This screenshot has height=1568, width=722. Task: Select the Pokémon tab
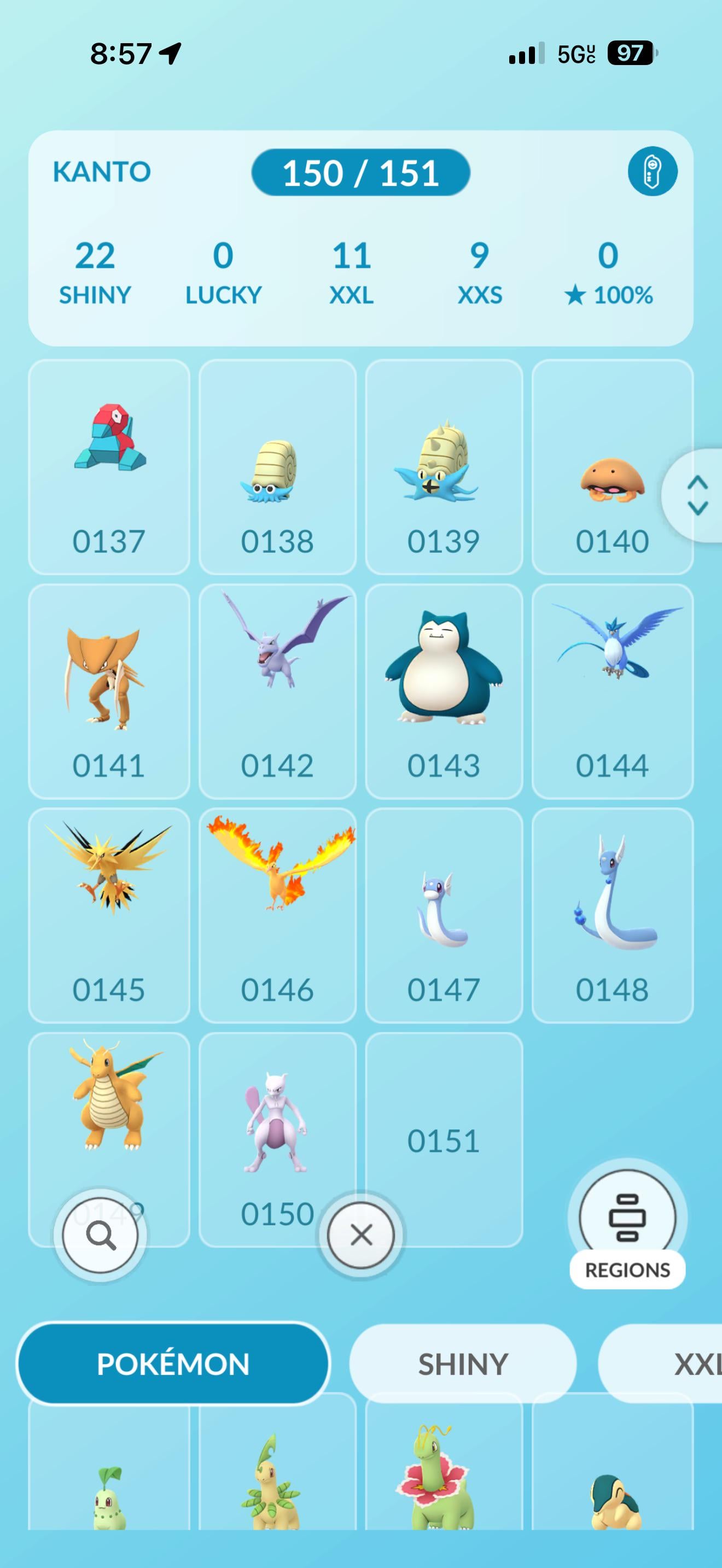point(173,1364)
